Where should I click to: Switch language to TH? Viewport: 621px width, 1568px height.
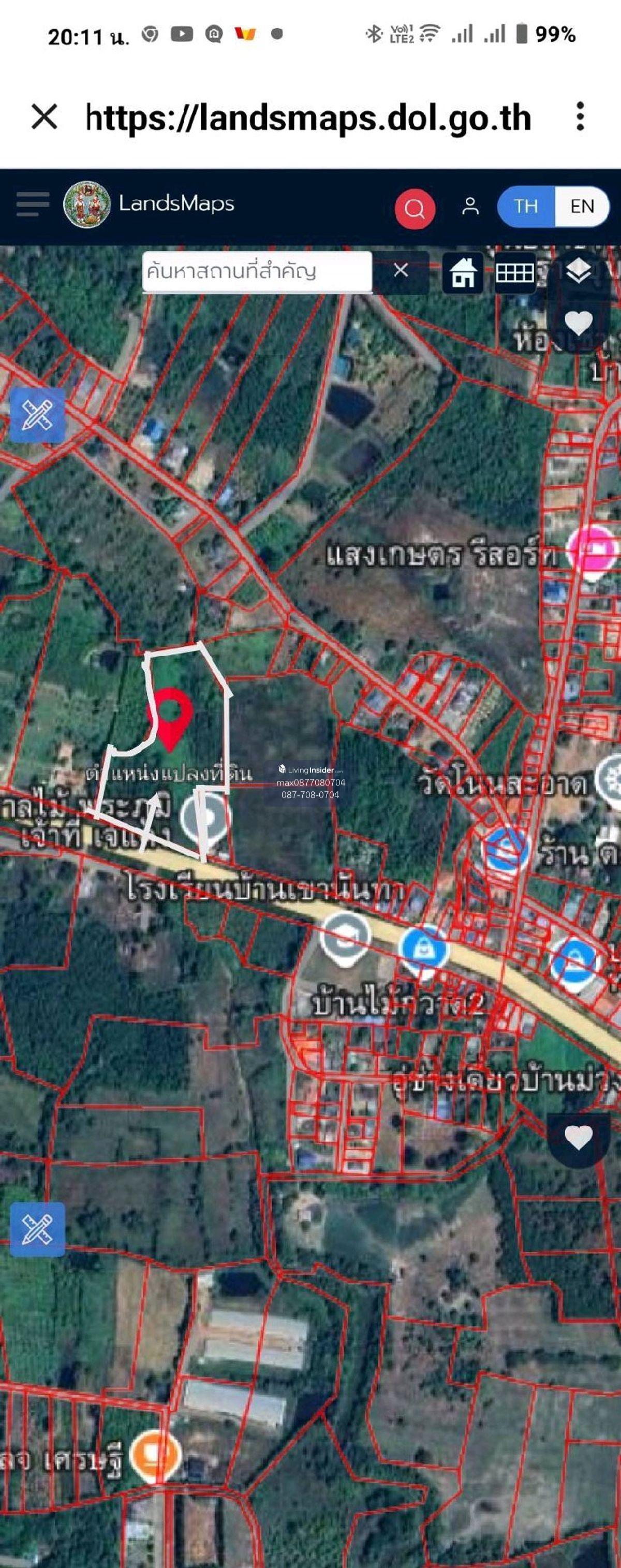pos(525,206)
